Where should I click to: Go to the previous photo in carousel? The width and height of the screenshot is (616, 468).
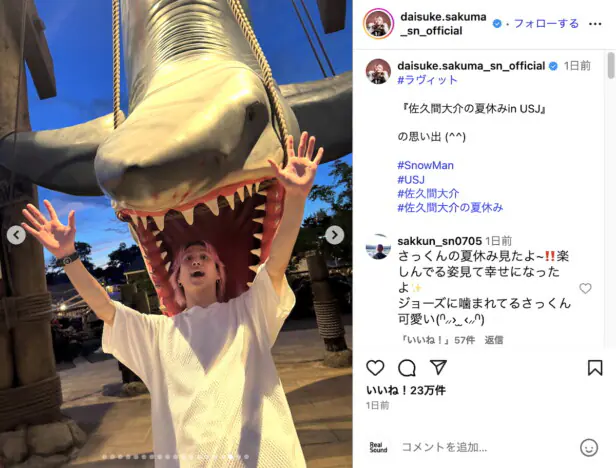pyautogui.click(x=16, y=235)
